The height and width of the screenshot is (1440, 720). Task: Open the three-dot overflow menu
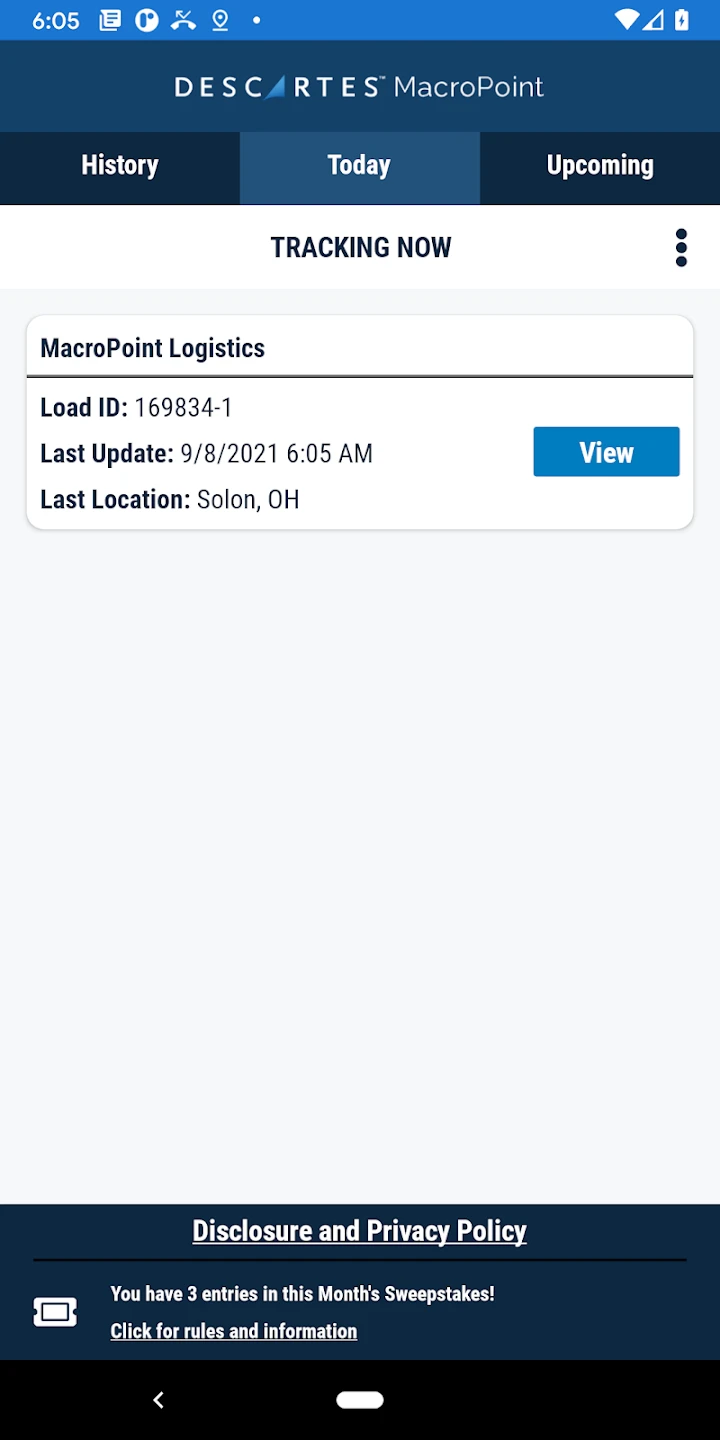681,247
